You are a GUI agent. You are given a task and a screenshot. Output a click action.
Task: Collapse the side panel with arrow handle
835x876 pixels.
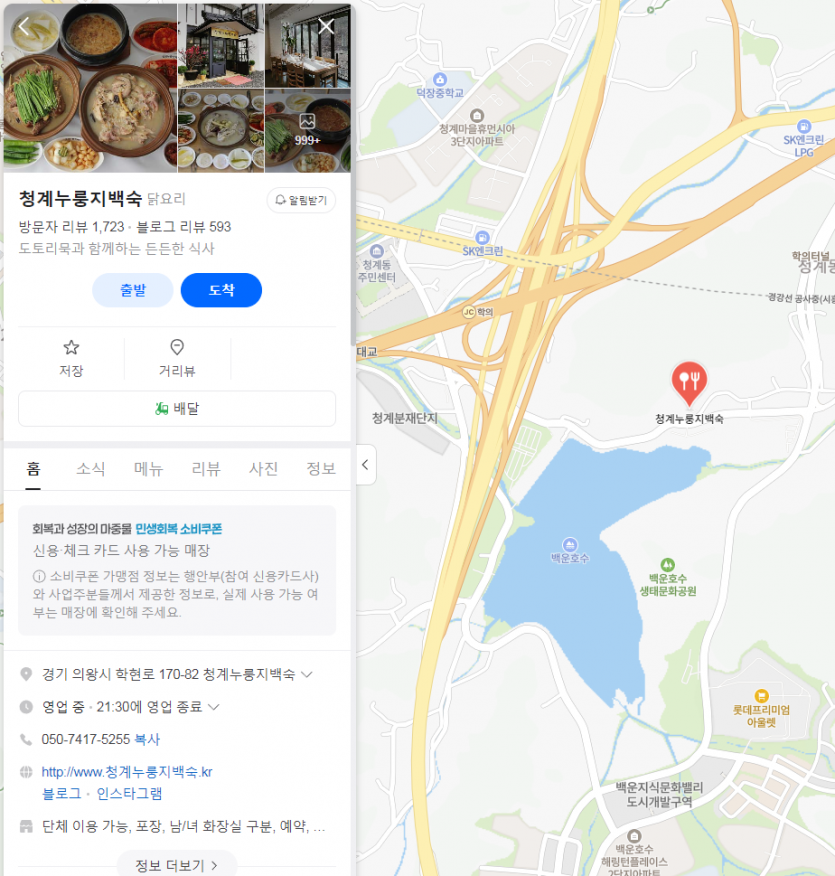click(366, 465)
